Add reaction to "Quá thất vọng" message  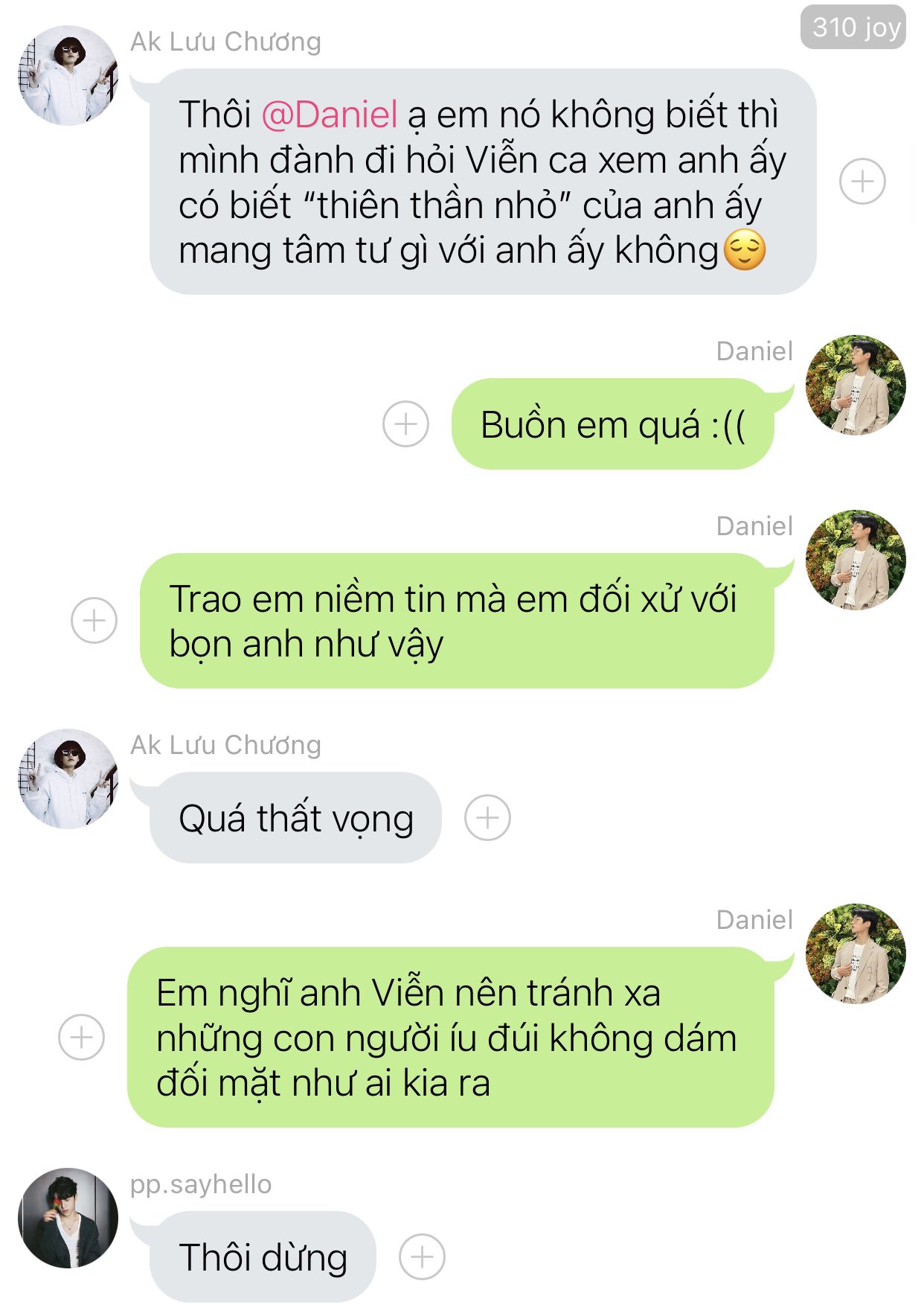pyautogui.click(x=487, y=818)
